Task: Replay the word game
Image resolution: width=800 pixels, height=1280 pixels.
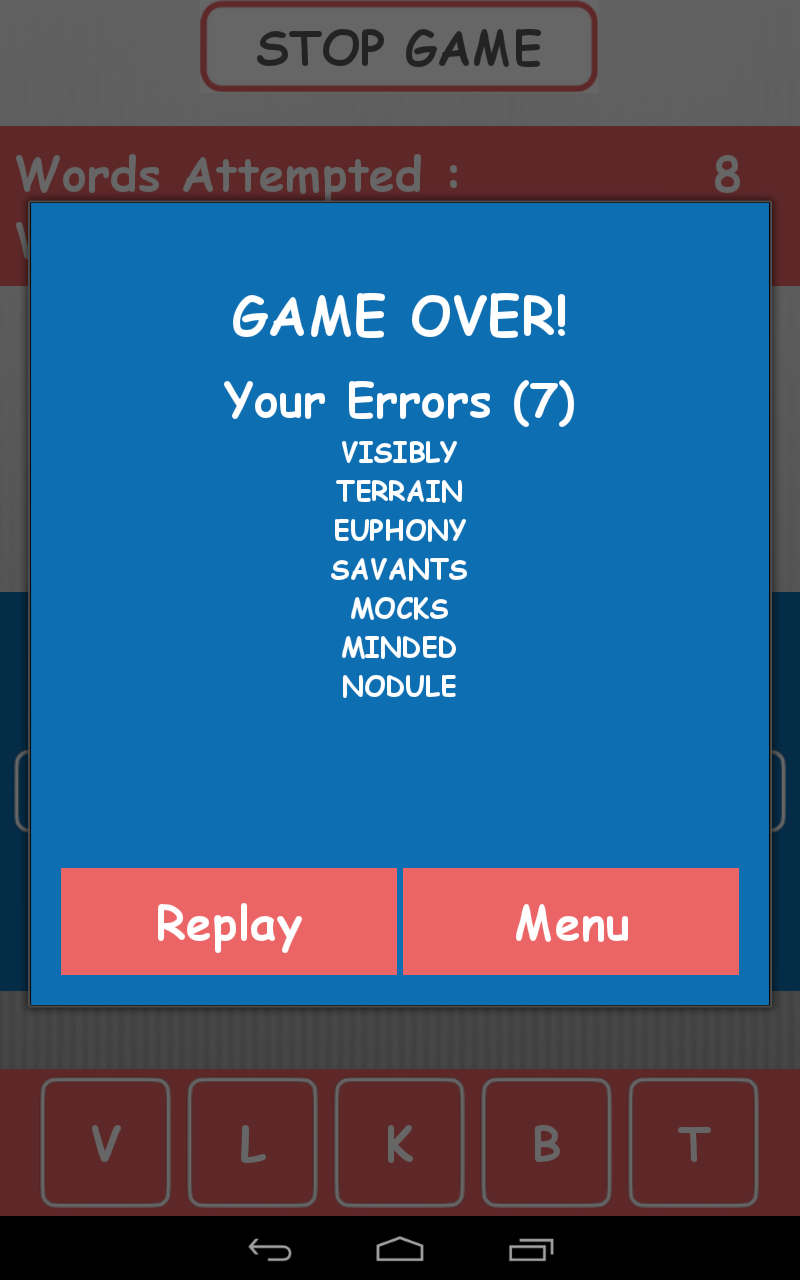Action: [229, 921]
